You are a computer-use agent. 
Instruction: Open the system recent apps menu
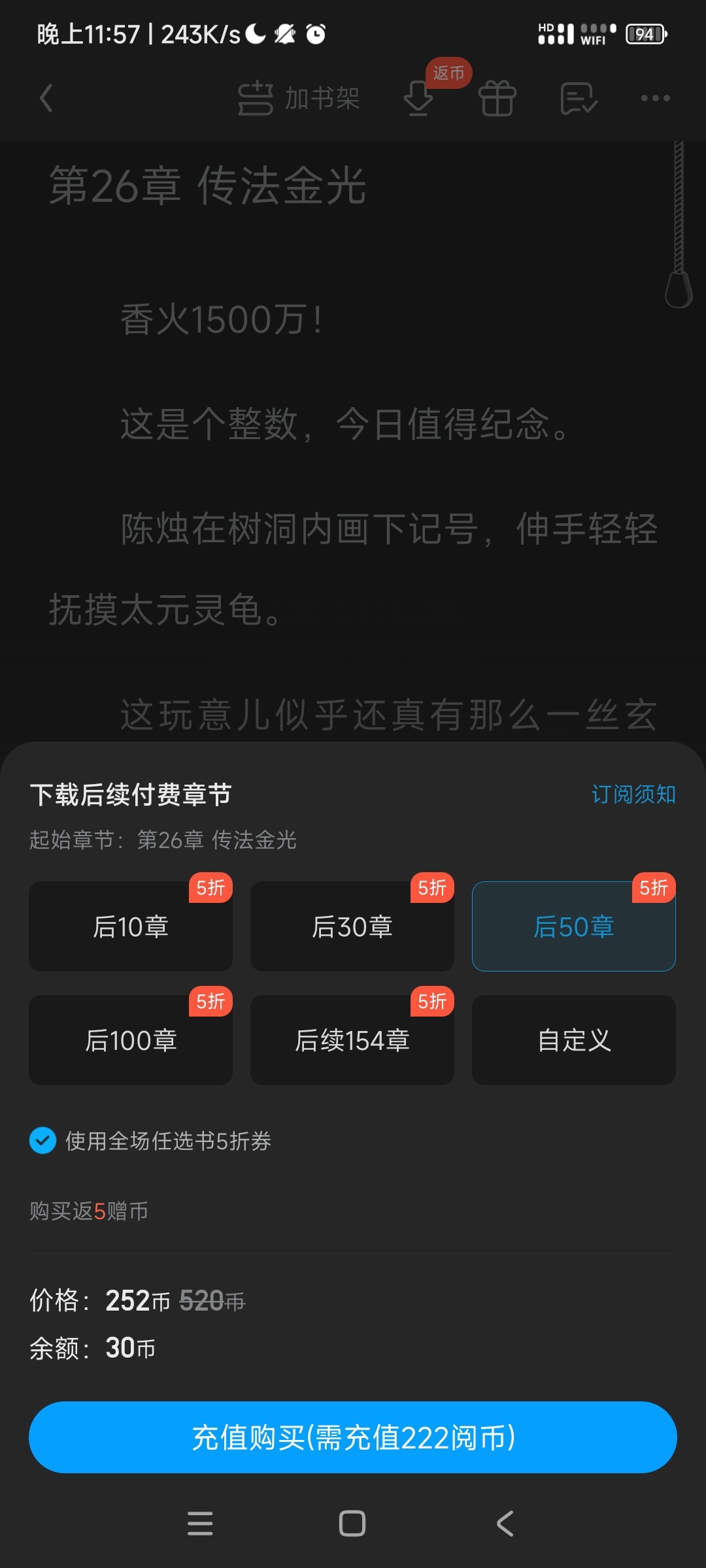click(x=200, y=1524)
